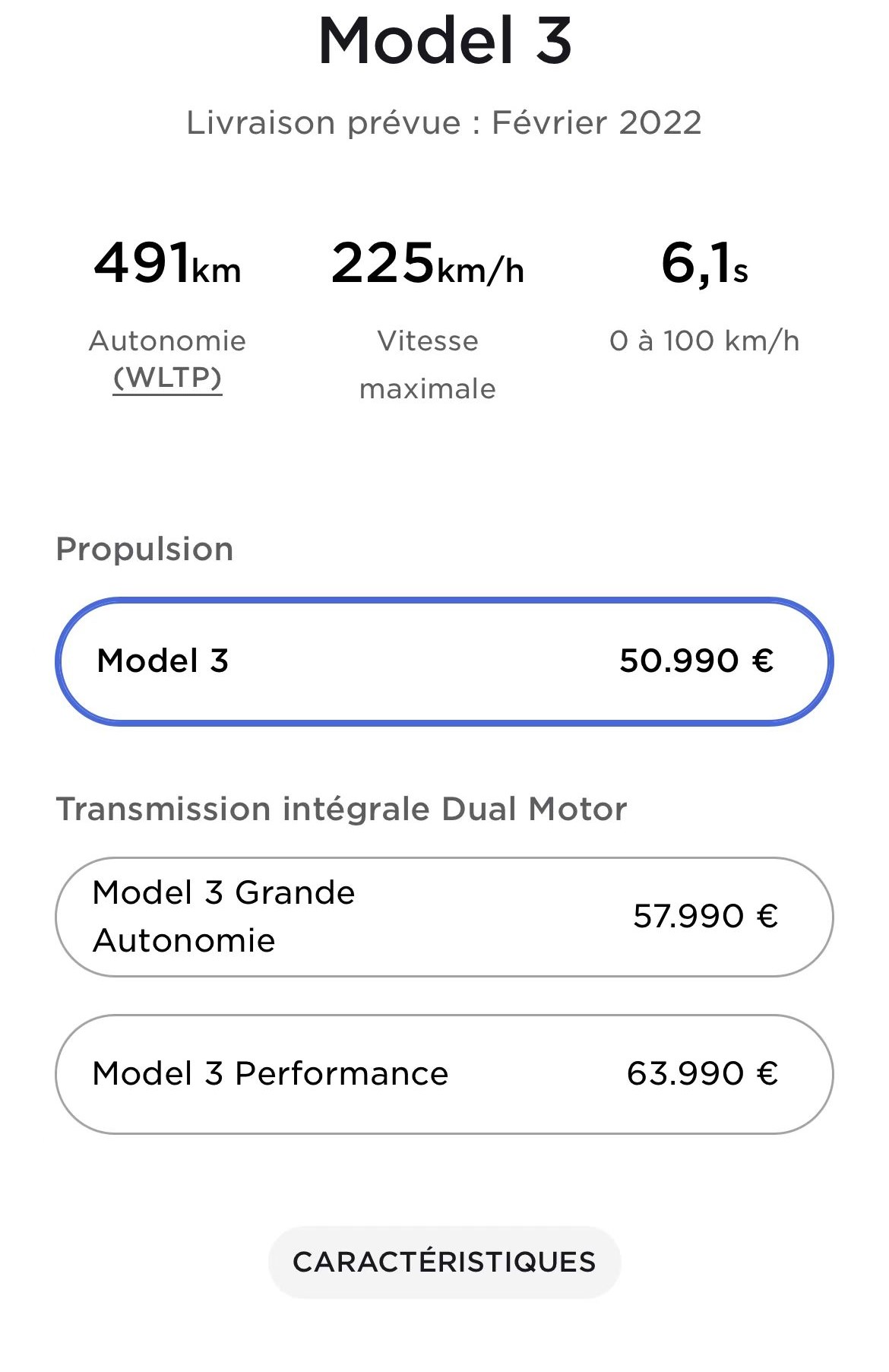Click the 6,1s acceleration figure

(704, 266)
